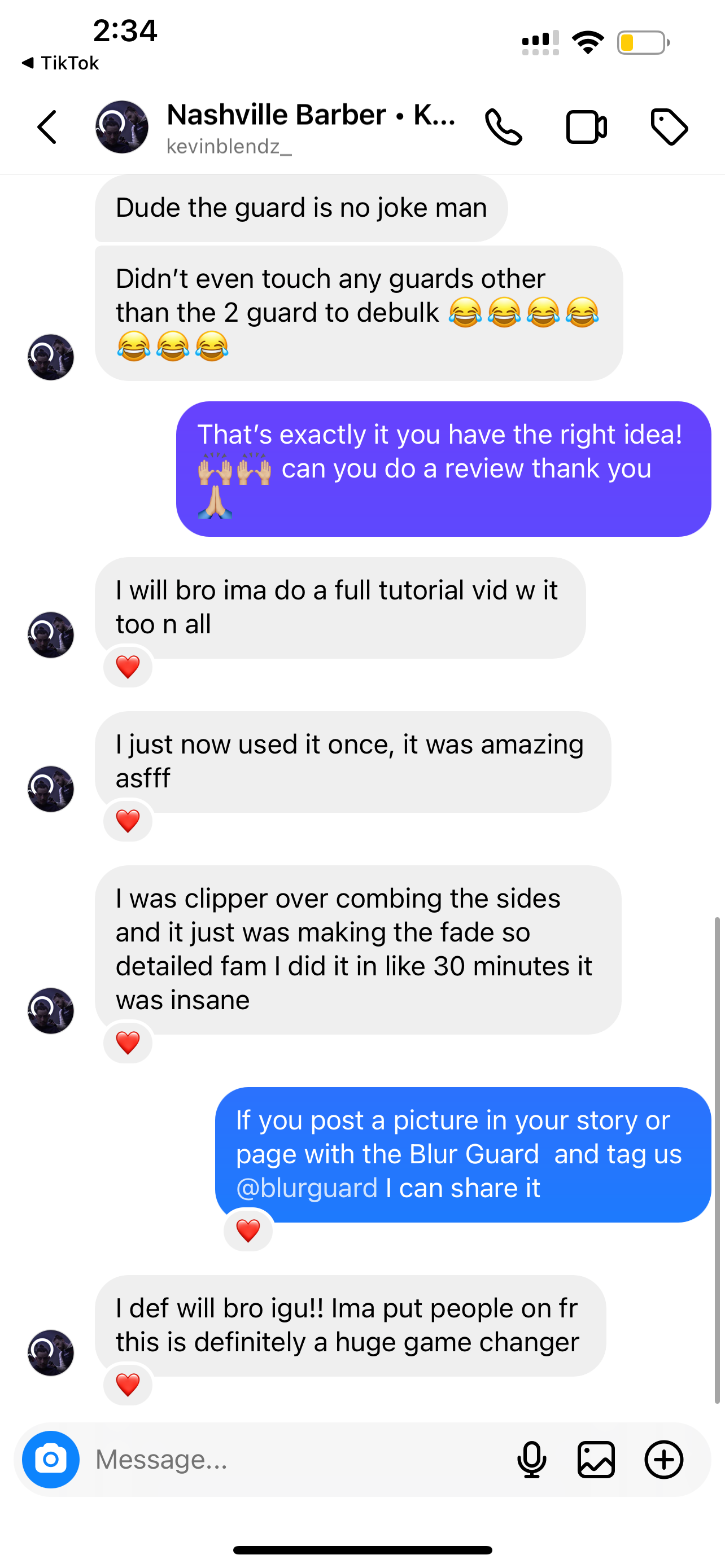View heart reaction on the @blurguard message

pos(248,1231)
